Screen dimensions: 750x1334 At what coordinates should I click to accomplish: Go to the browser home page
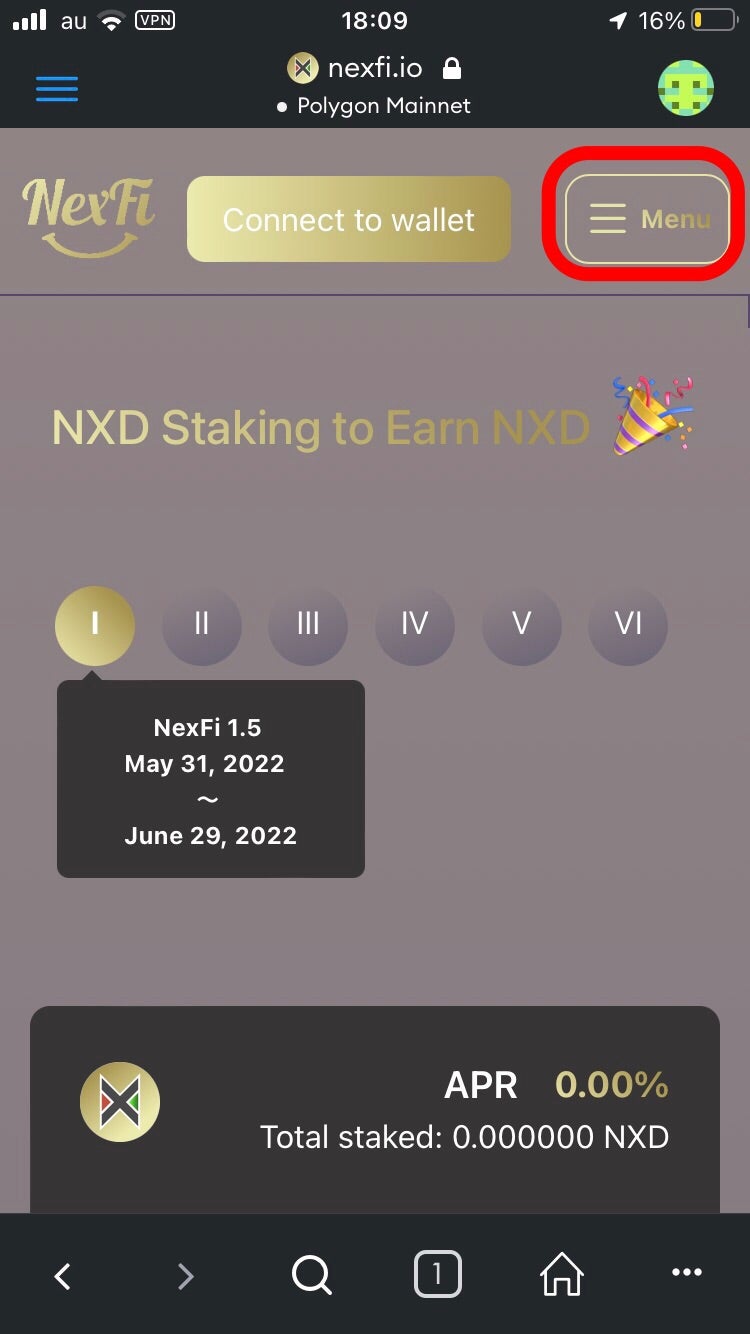[x=561, y=1275]
